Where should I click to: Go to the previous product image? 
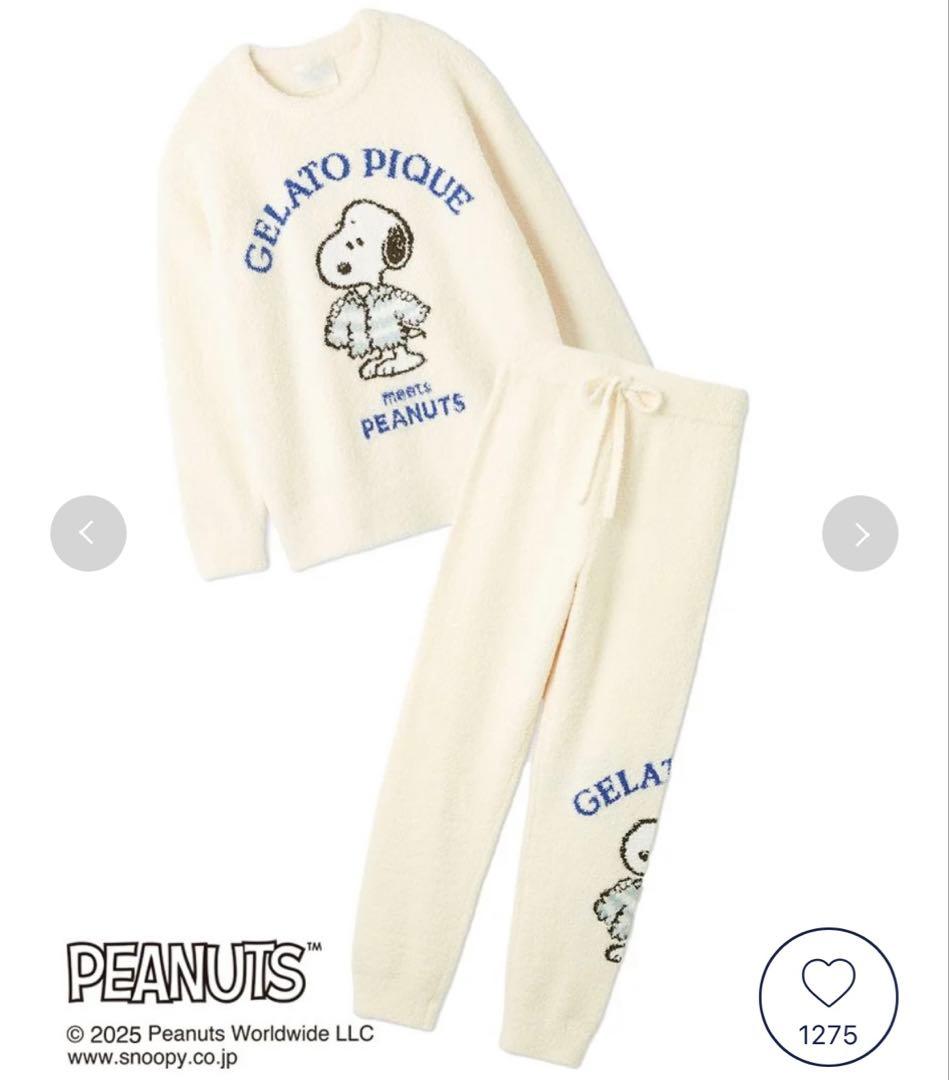point(88,533)
